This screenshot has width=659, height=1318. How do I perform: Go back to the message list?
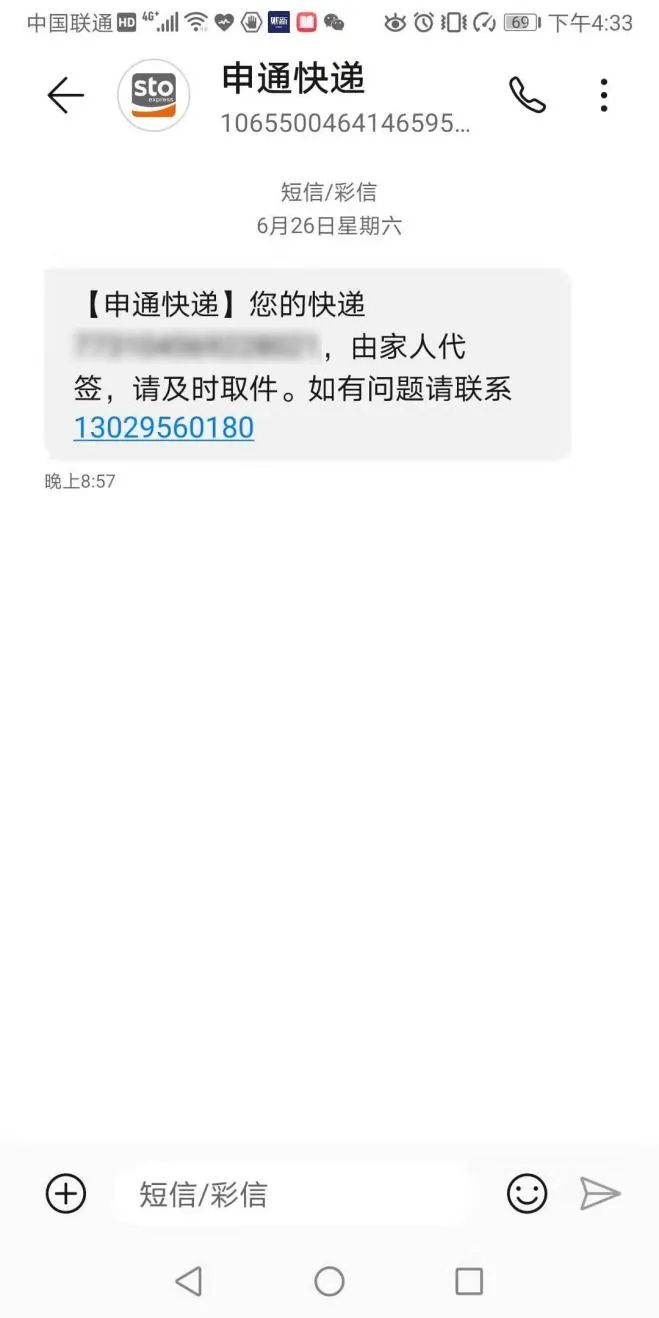pos(66,96)
